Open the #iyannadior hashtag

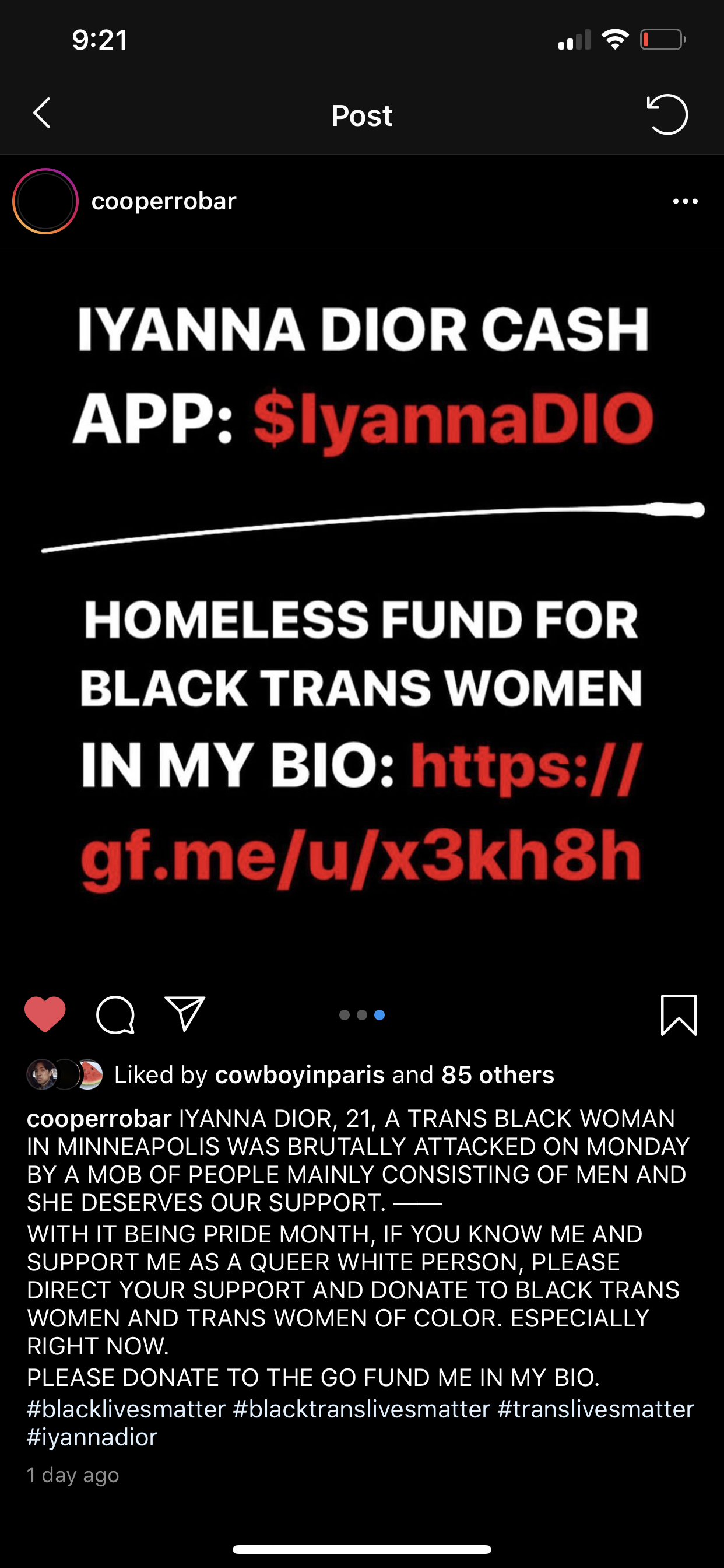point(92,1437)
